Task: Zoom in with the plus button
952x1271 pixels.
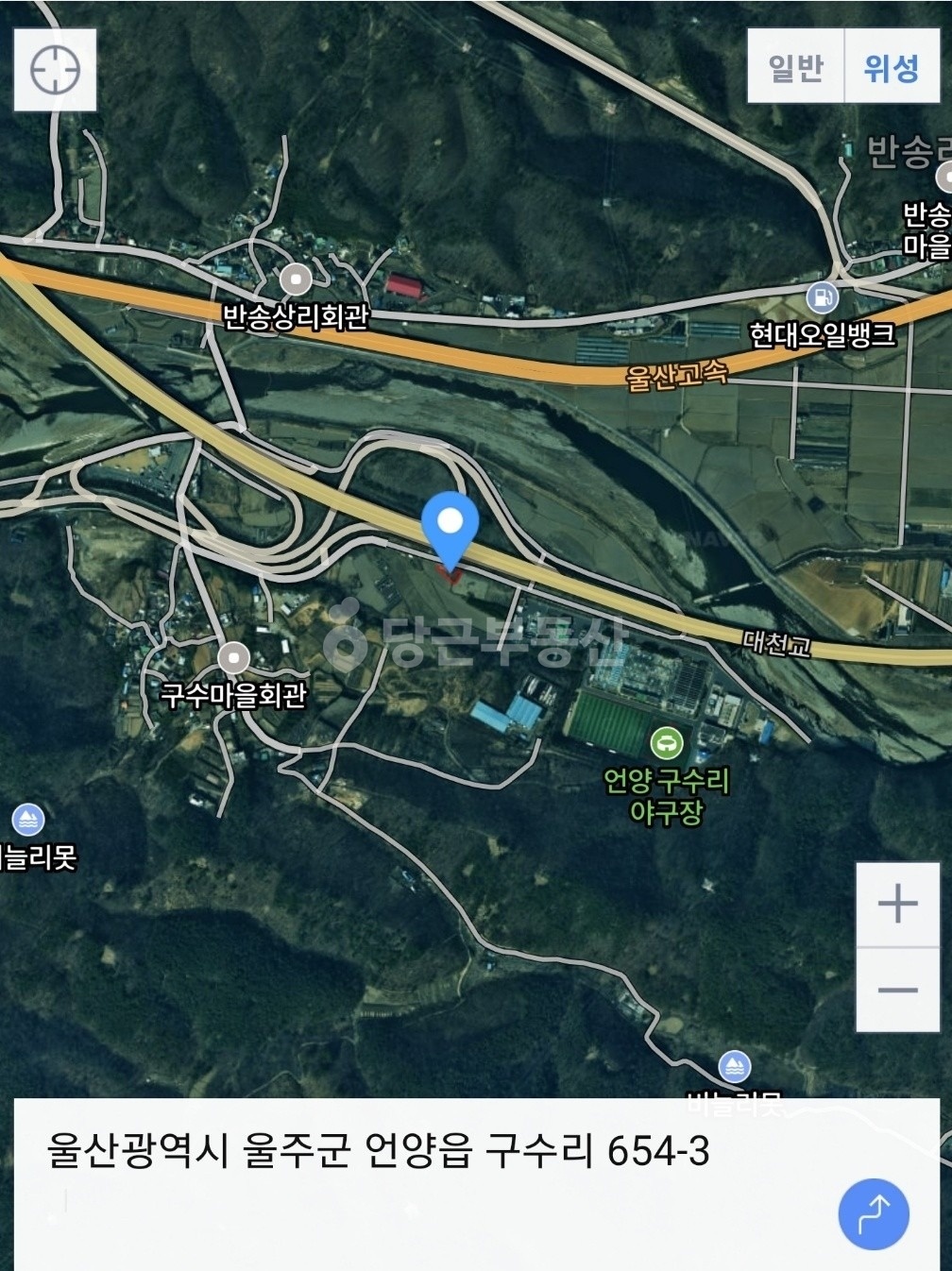Action: point(897,905)
